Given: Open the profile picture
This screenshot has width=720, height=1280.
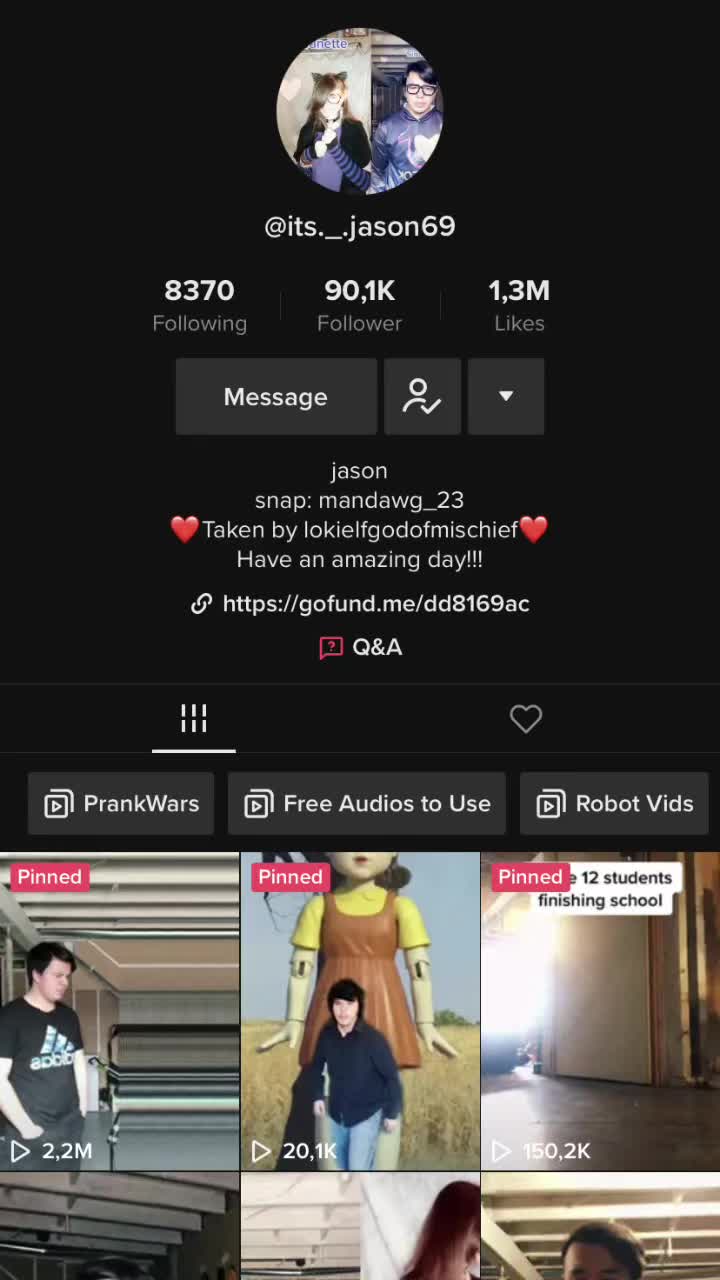Looking at the screenshot, I should tap(360, 111).
